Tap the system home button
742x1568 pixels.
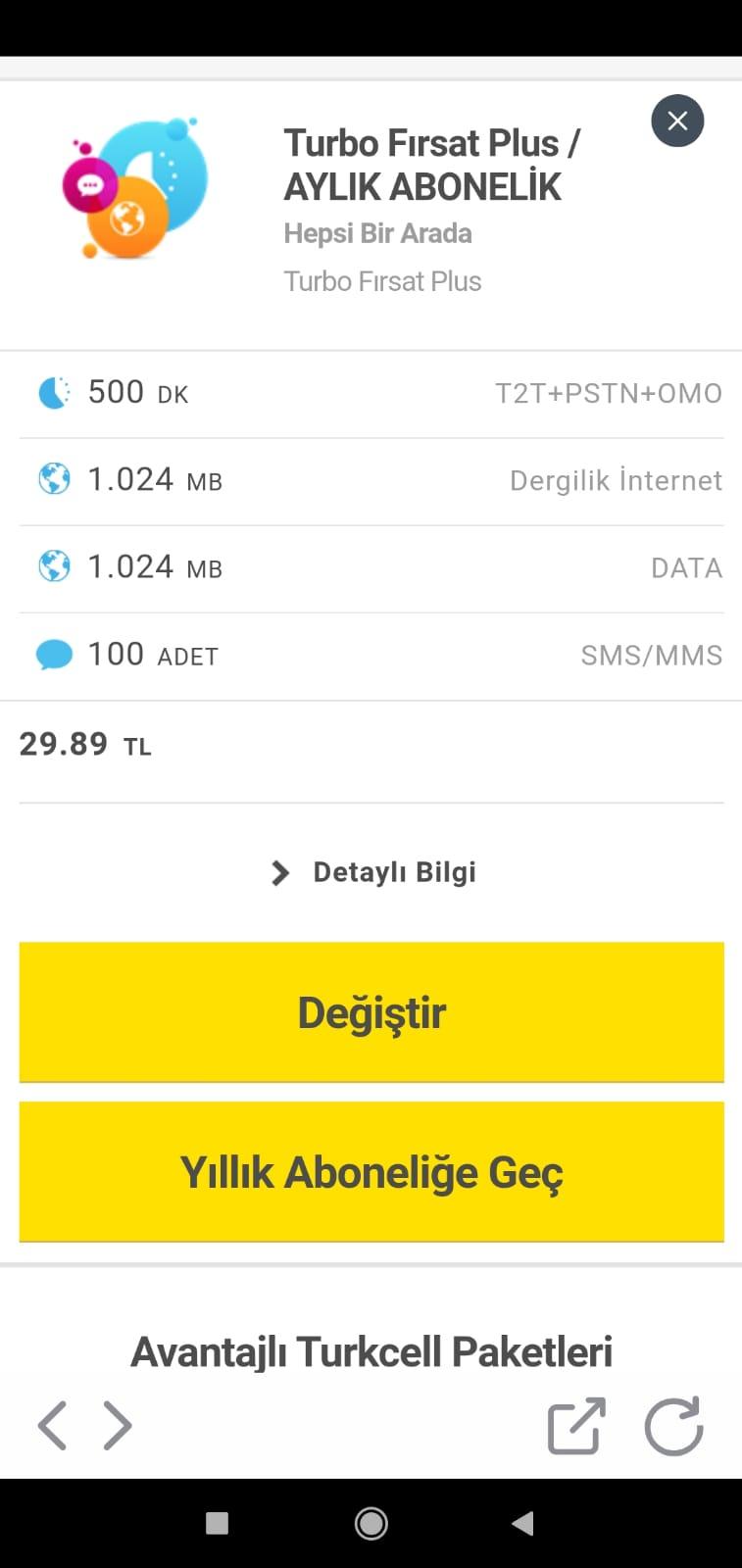click(x=371, y=1523)
